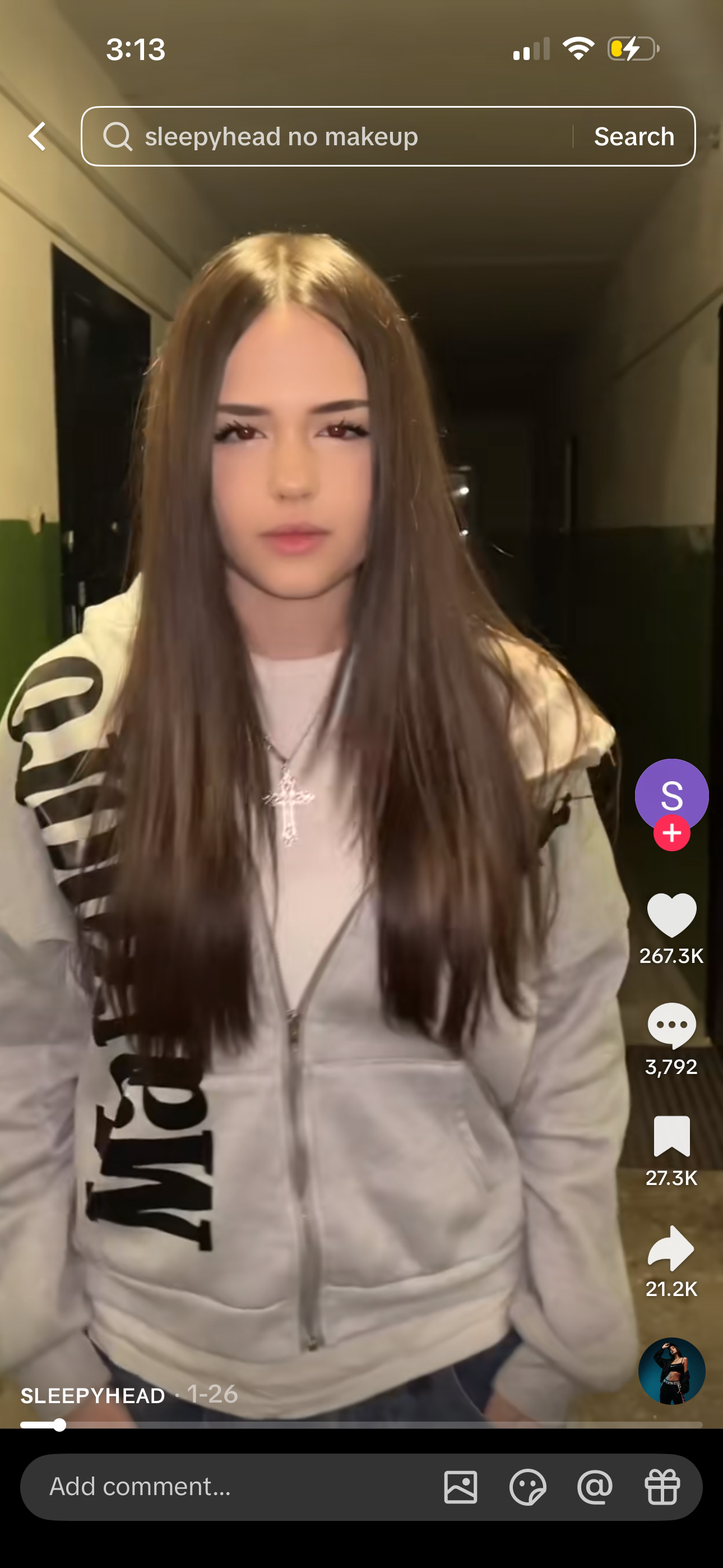Go back with the top-left arrow
Screen dimensions: 723x1568
38,136
